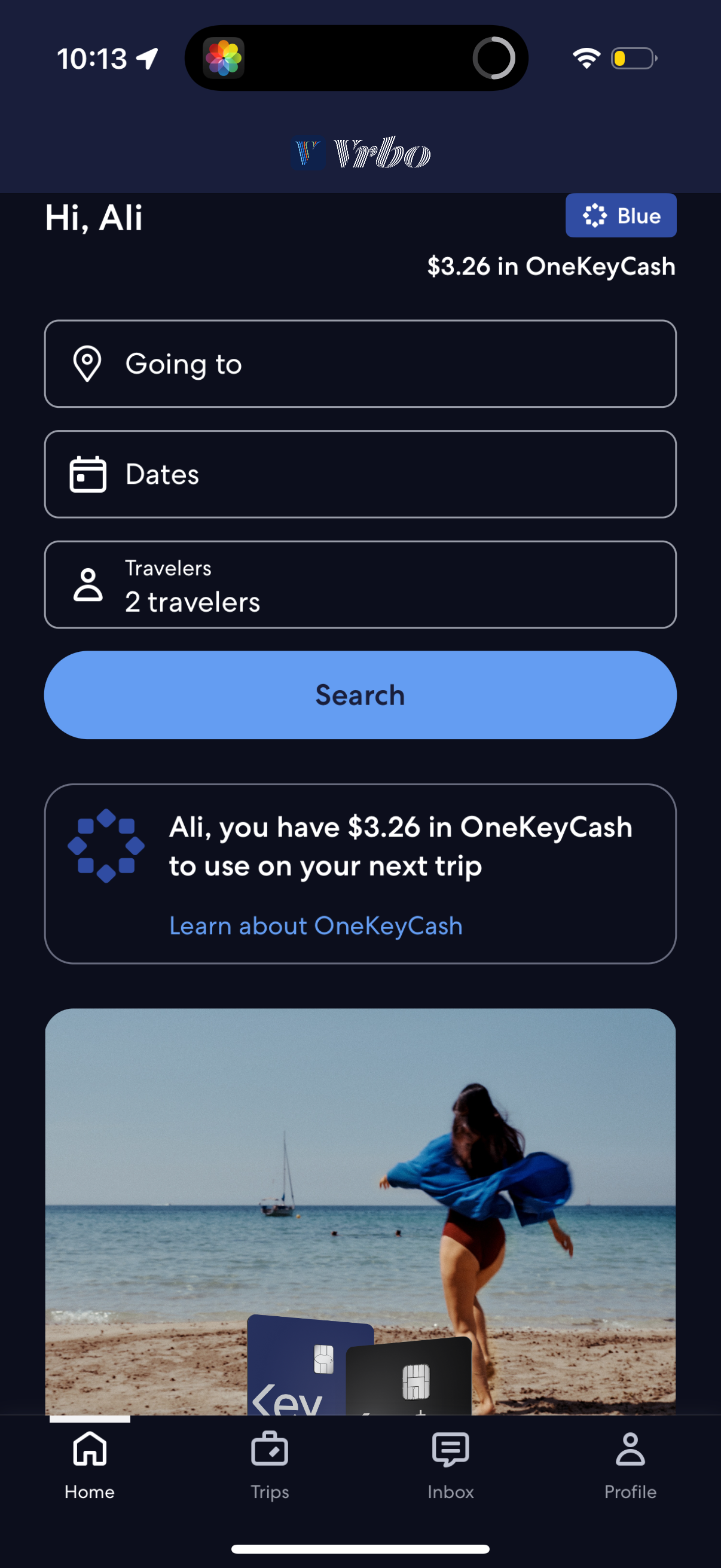Image resolution: width=721 pixels, height=1568 pixels.
Task: Open Learn about OneKeyCash link
Action: point(315,925)
